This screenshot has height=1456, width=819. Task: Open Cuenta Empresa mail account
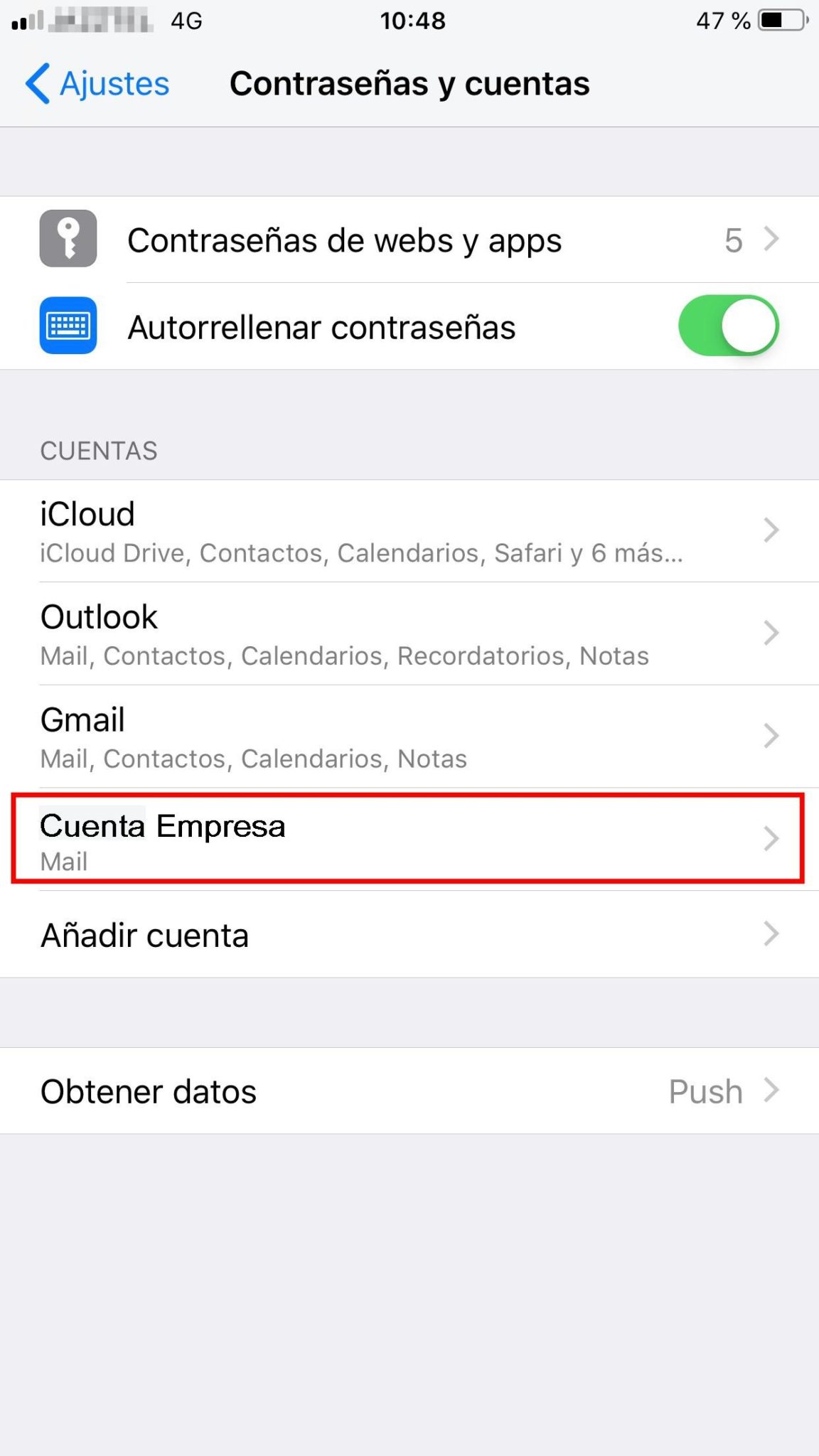409,840
